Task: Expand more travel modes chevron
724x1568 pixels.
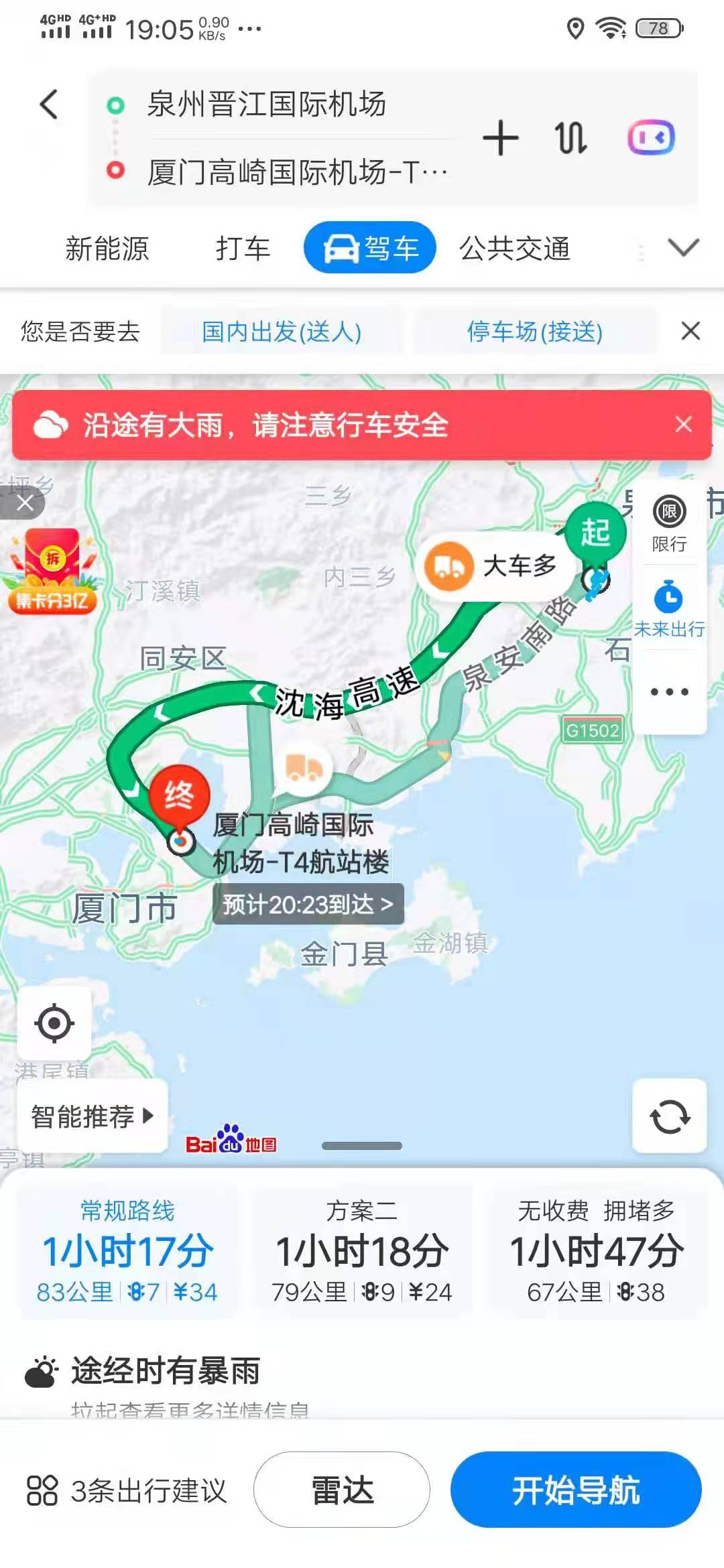Action: click(x=683, y=249)
